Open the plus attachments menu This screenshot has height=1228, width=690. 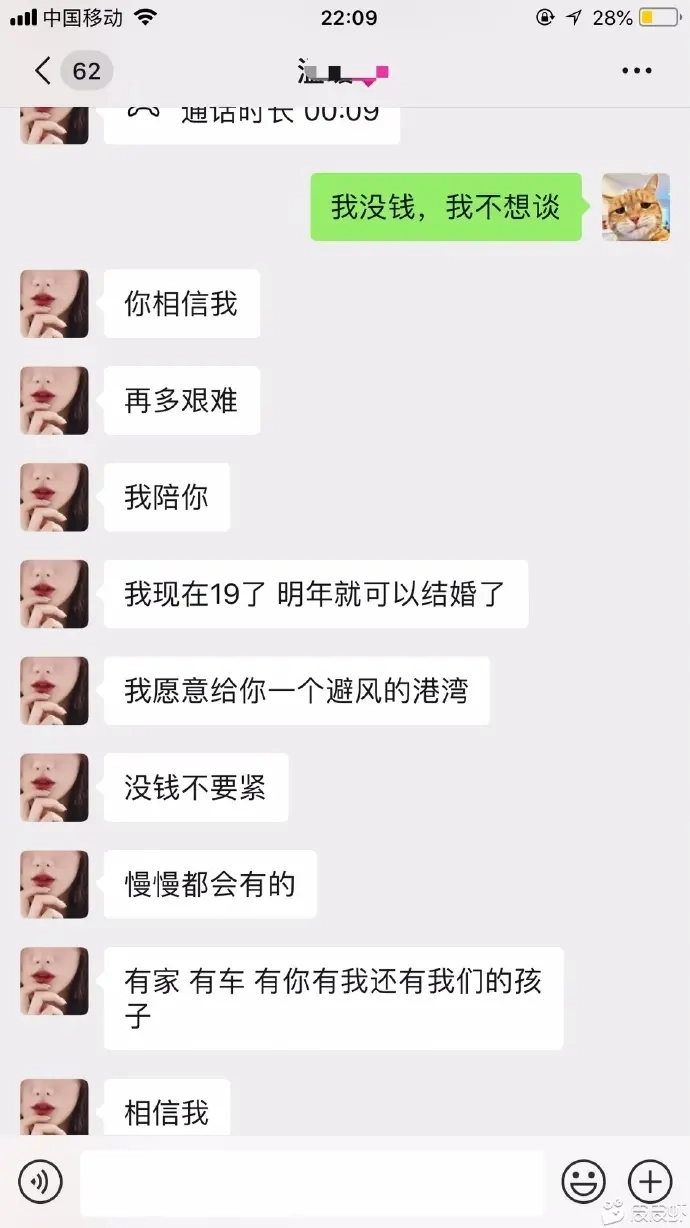(649, 1182)
